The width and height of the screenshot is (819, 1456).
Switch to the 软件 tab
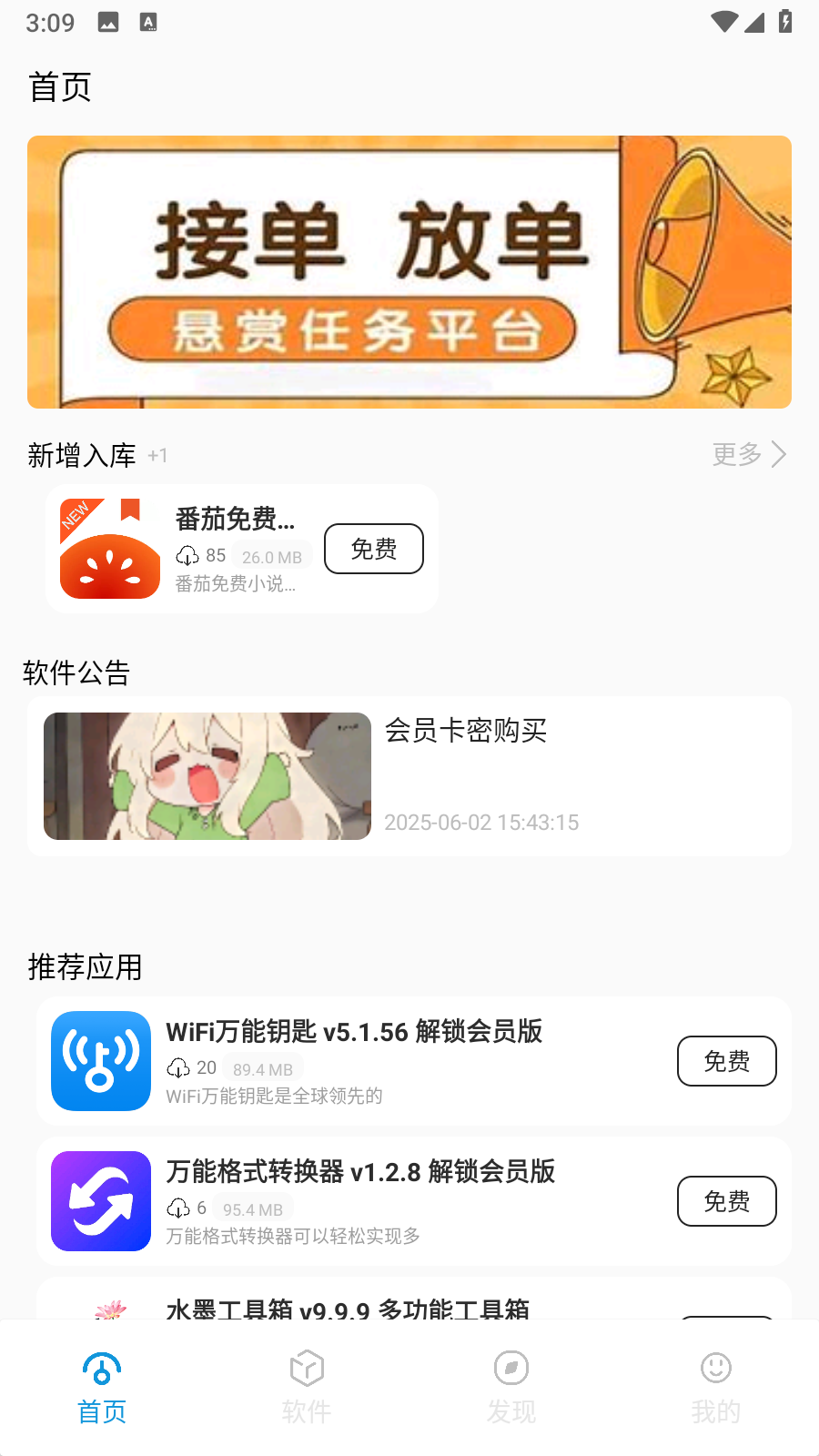(307, 1388)
